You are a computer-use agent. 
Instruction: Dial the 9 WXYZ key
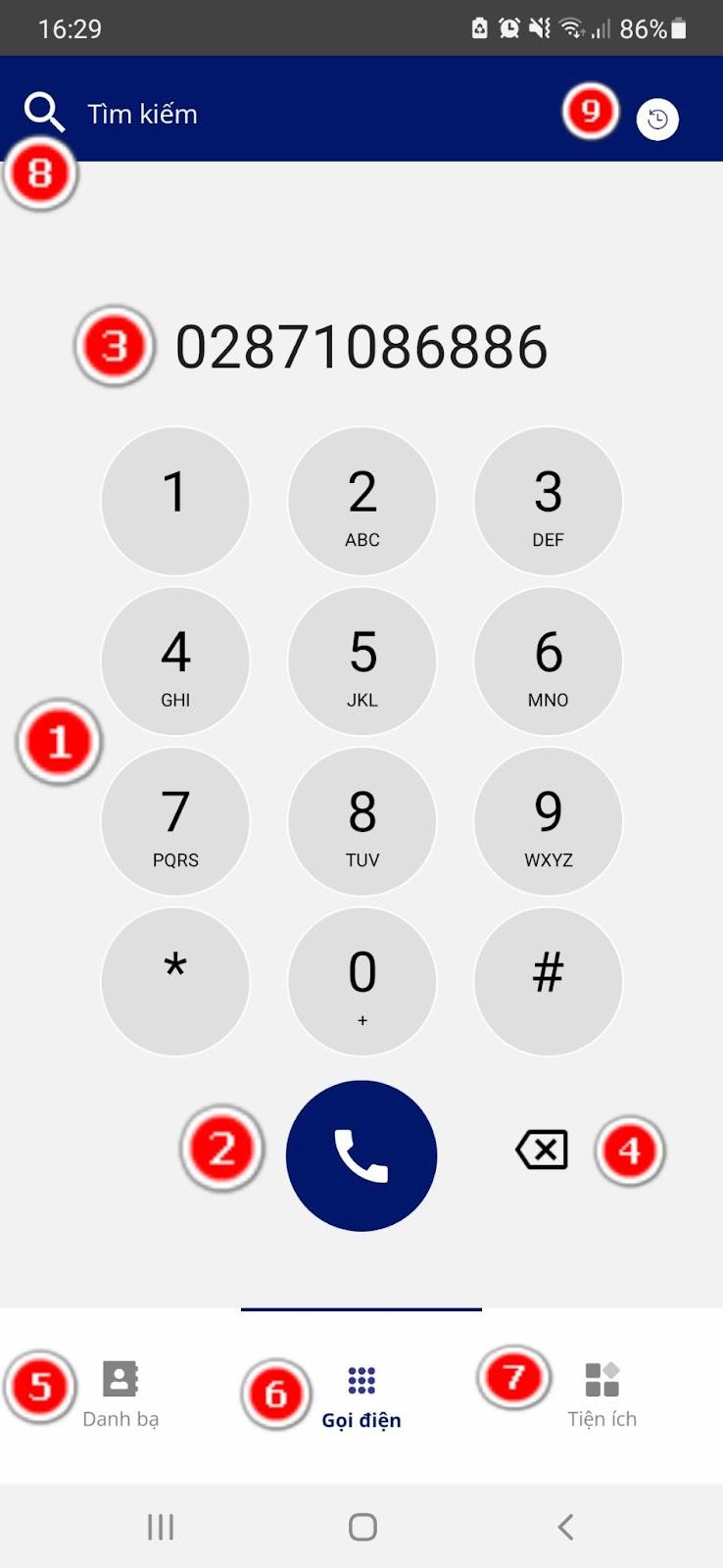point(548,821)
